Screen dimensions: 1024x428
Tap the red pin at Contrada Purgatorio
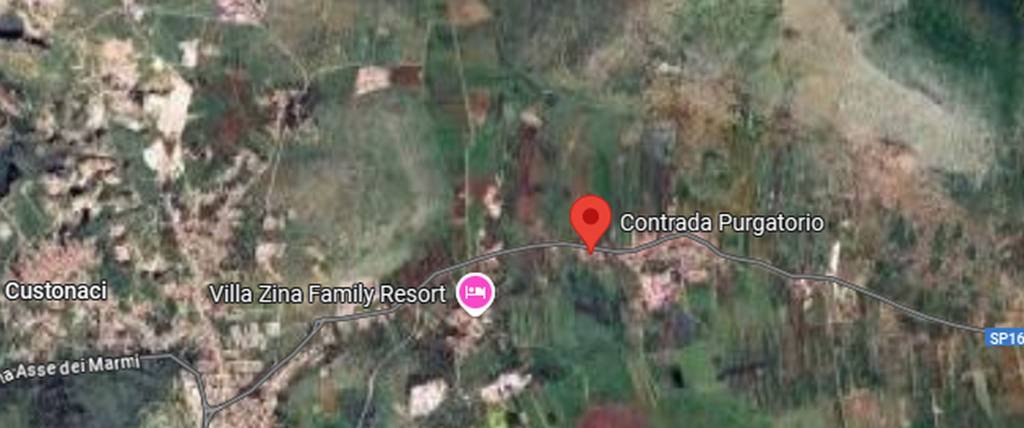tap(590, 218)
